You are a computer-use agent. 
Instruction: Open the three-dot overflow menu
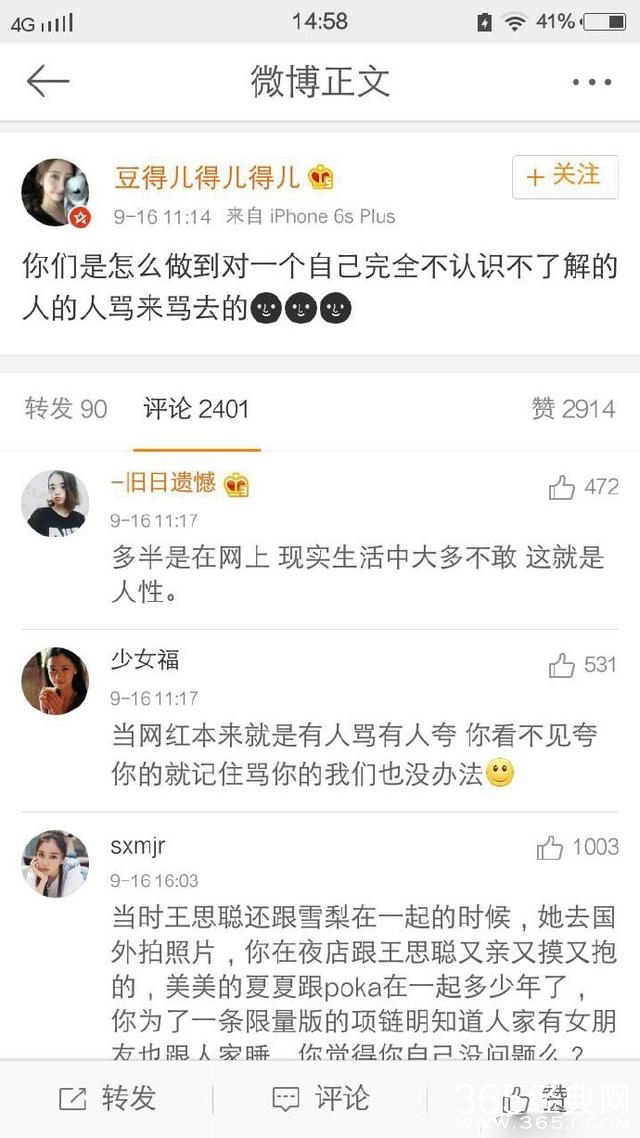tap(591, 83)
